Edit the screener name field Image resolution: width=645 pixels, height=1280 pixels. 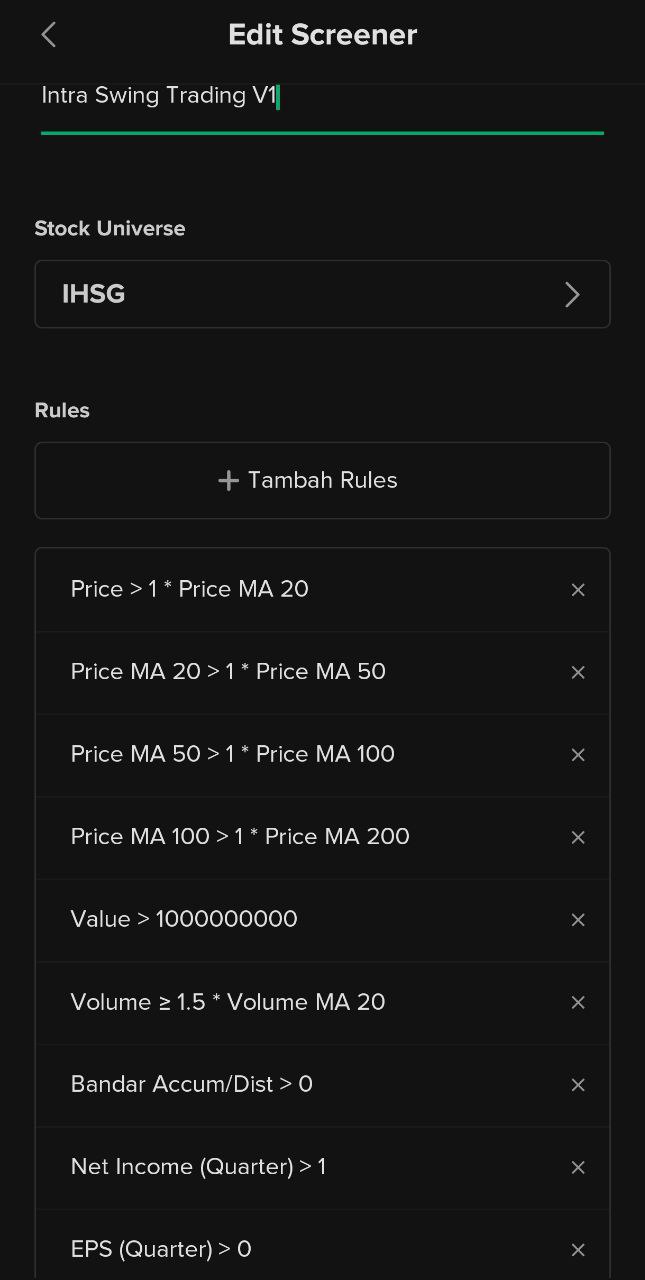(x=320, y=97)
